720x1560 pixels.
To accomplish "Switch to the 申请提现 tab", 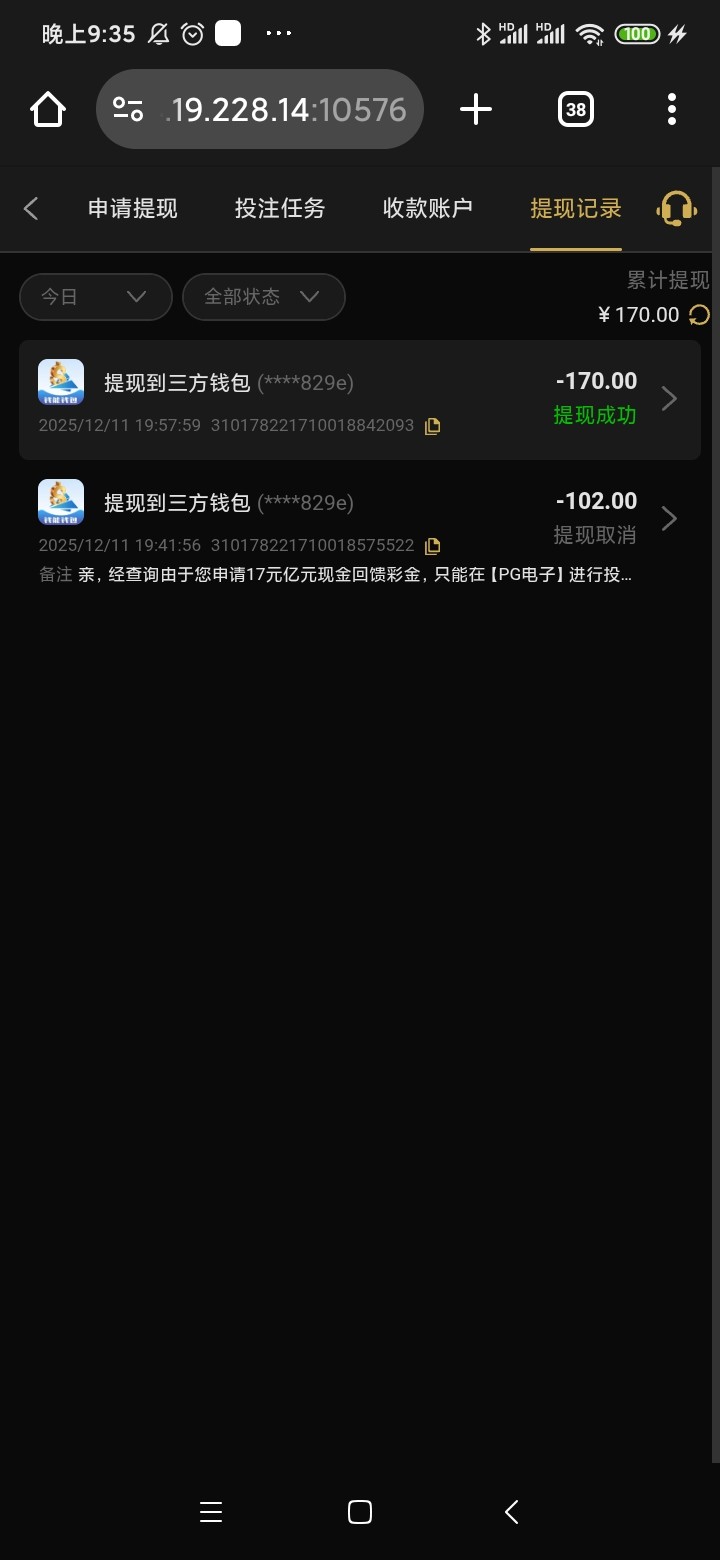I will (132, 208).
